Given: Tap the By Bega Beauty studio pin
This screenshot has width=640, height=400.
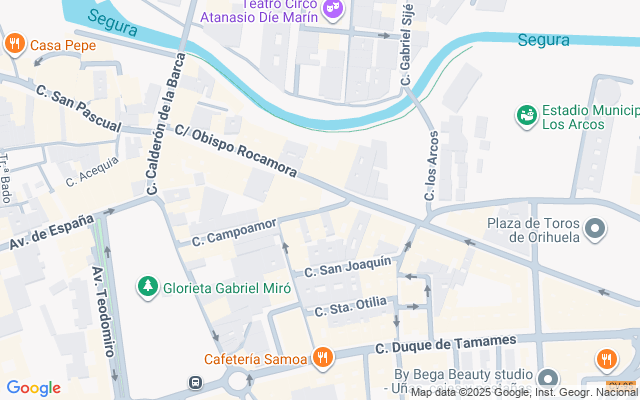Looking at the screenshot, I should [x=548, y=379].
